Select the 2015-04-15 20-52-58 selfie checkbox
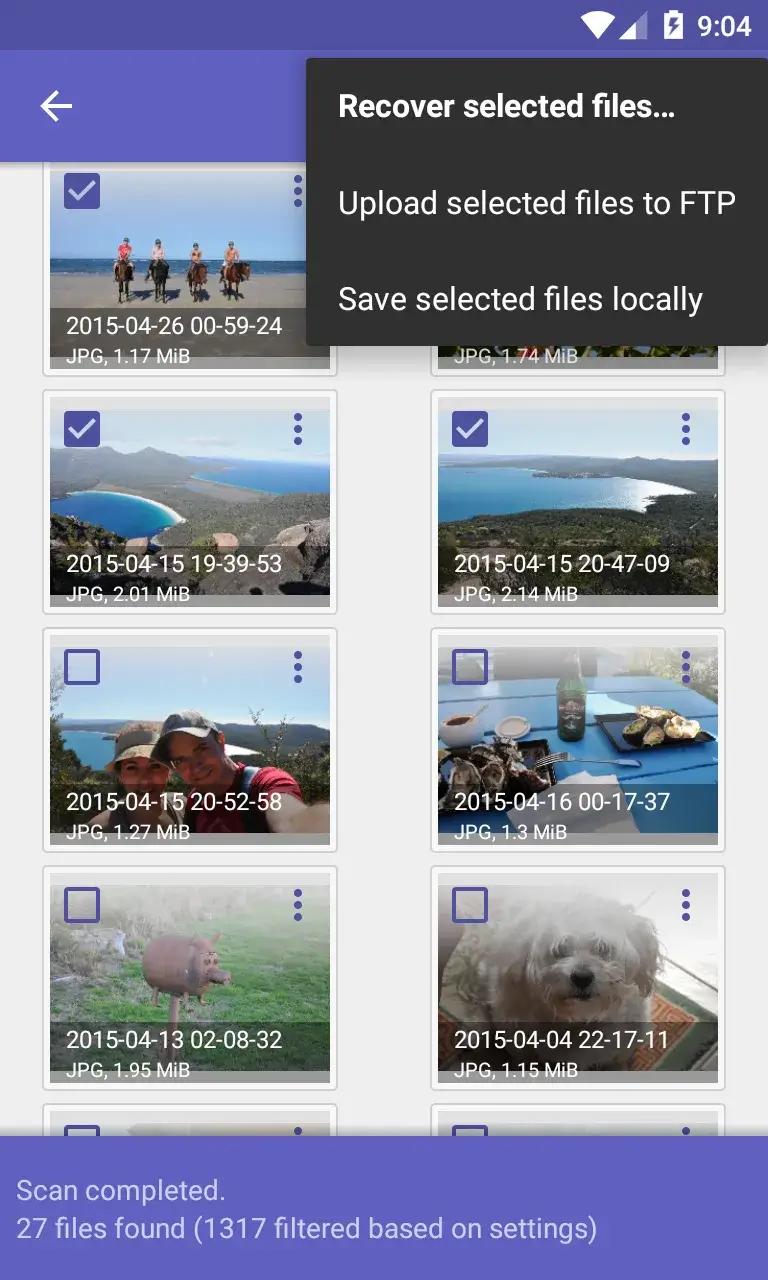This screenshot has width=768, height=1280. click(82, 667)
